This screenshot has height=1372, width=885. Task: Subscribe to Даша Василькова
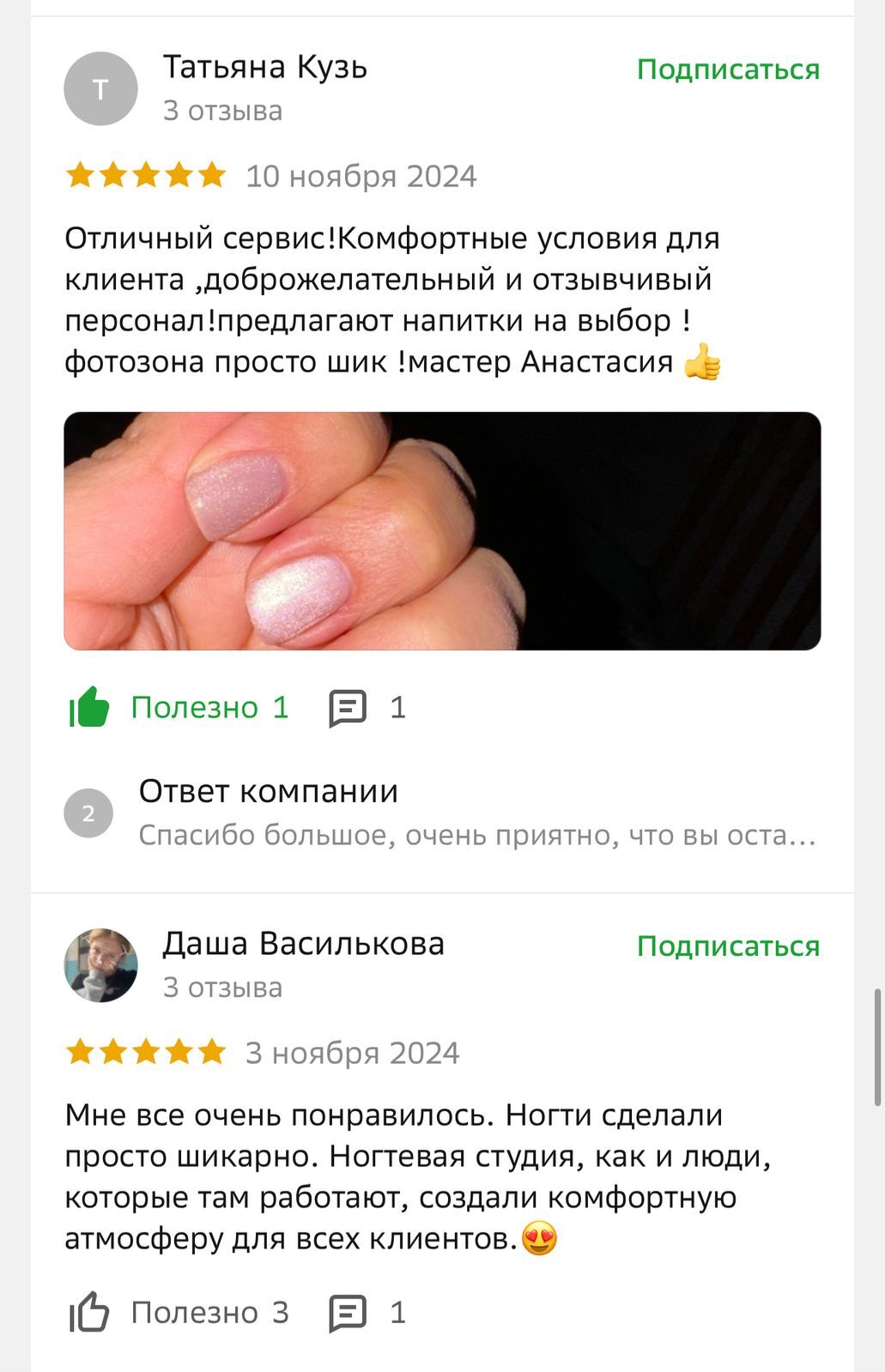tap(728, 946)
